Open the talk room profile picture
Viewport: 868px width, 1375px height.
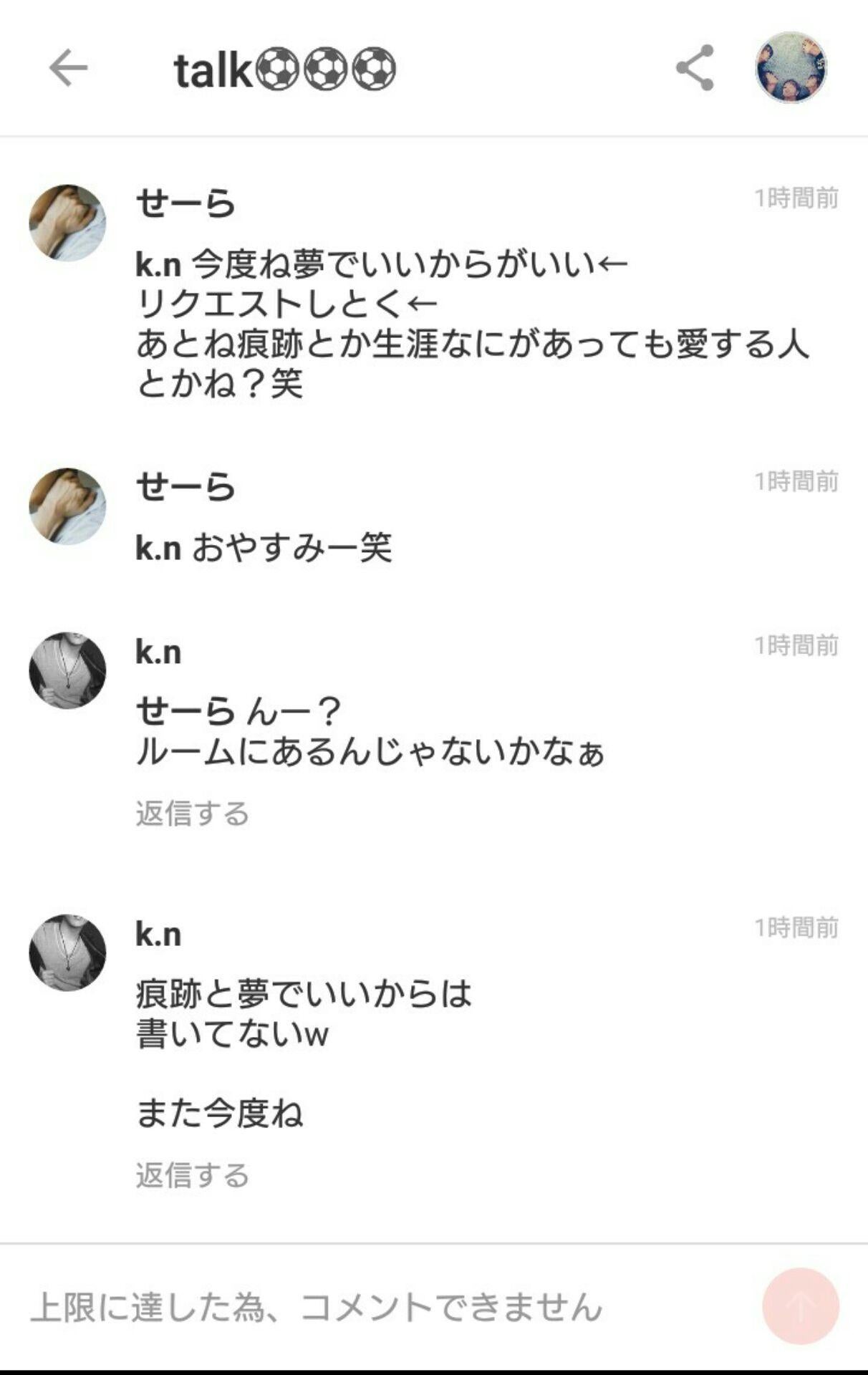point(790,68)
